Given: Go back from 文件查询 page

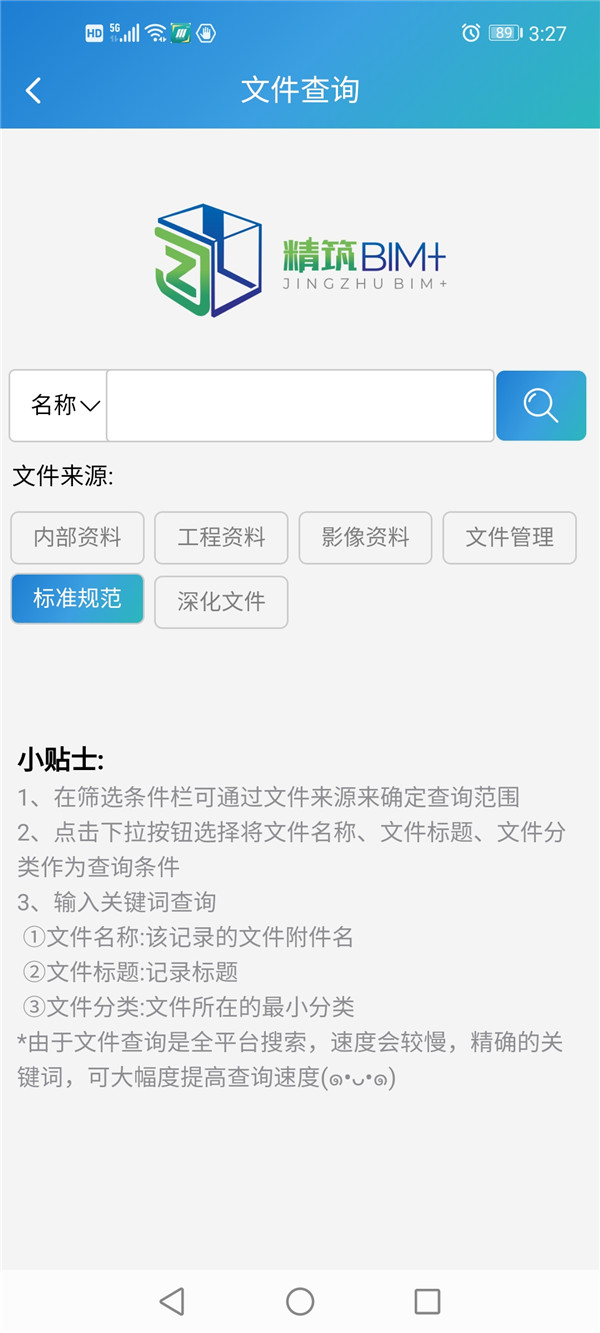Looking at the screenshot, I should (x=33, y=91).
